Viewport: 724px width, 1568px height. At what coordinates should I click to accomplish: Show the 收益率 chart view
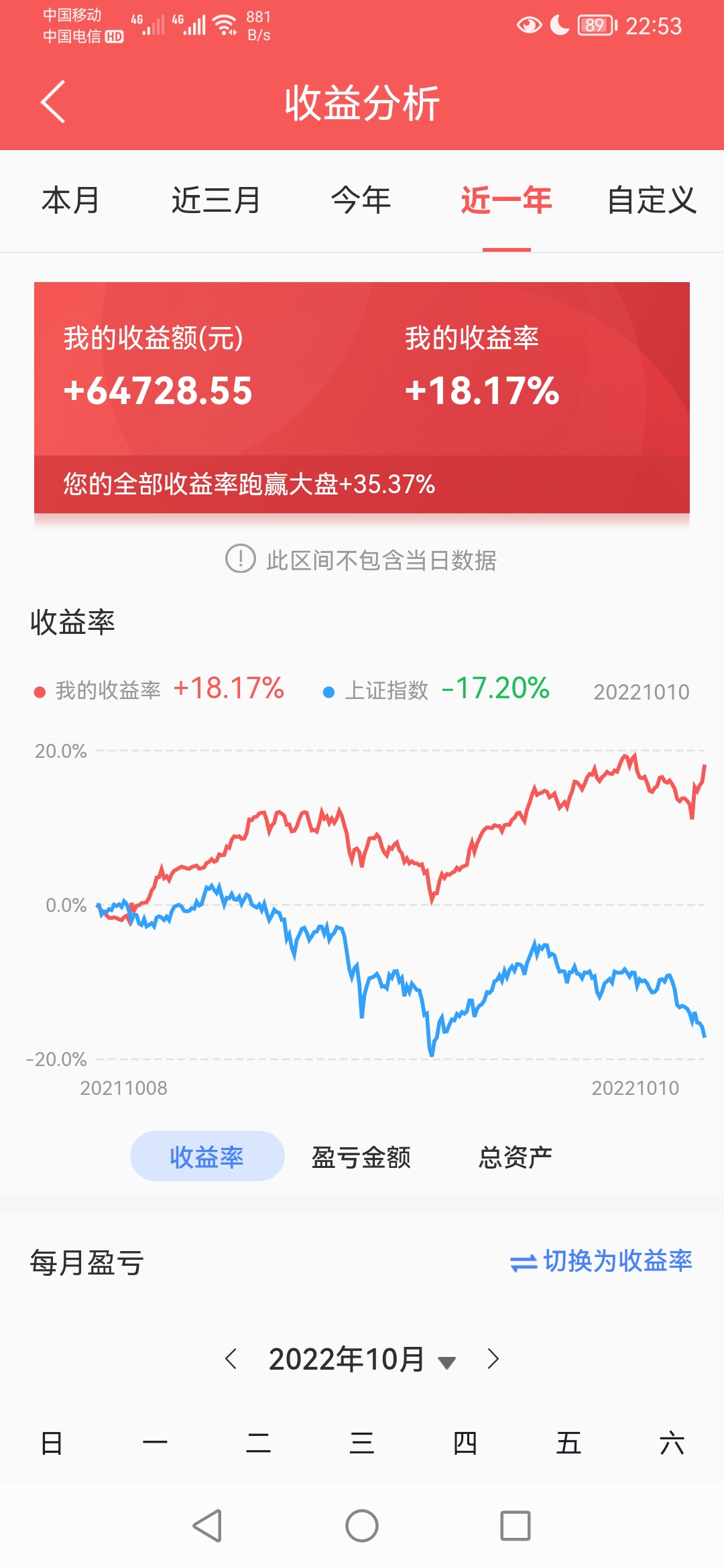(x=207, y=1157)
